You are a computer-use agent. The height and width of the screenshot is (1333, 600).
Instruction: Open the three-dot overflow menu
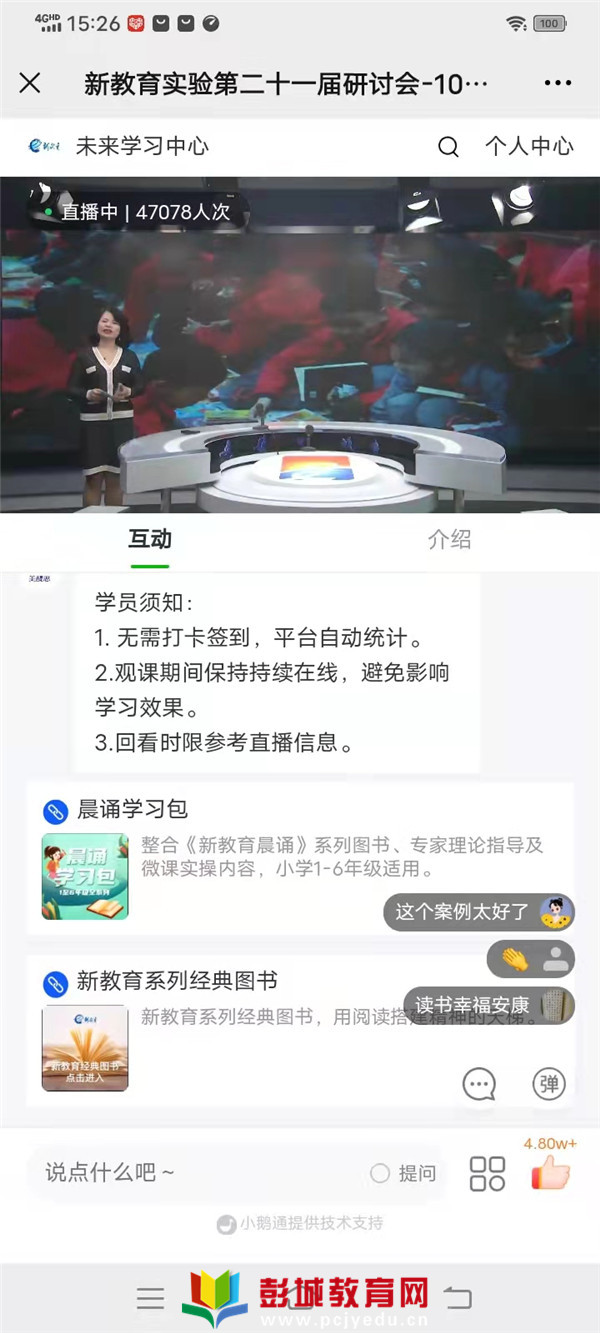click(557, 83)
